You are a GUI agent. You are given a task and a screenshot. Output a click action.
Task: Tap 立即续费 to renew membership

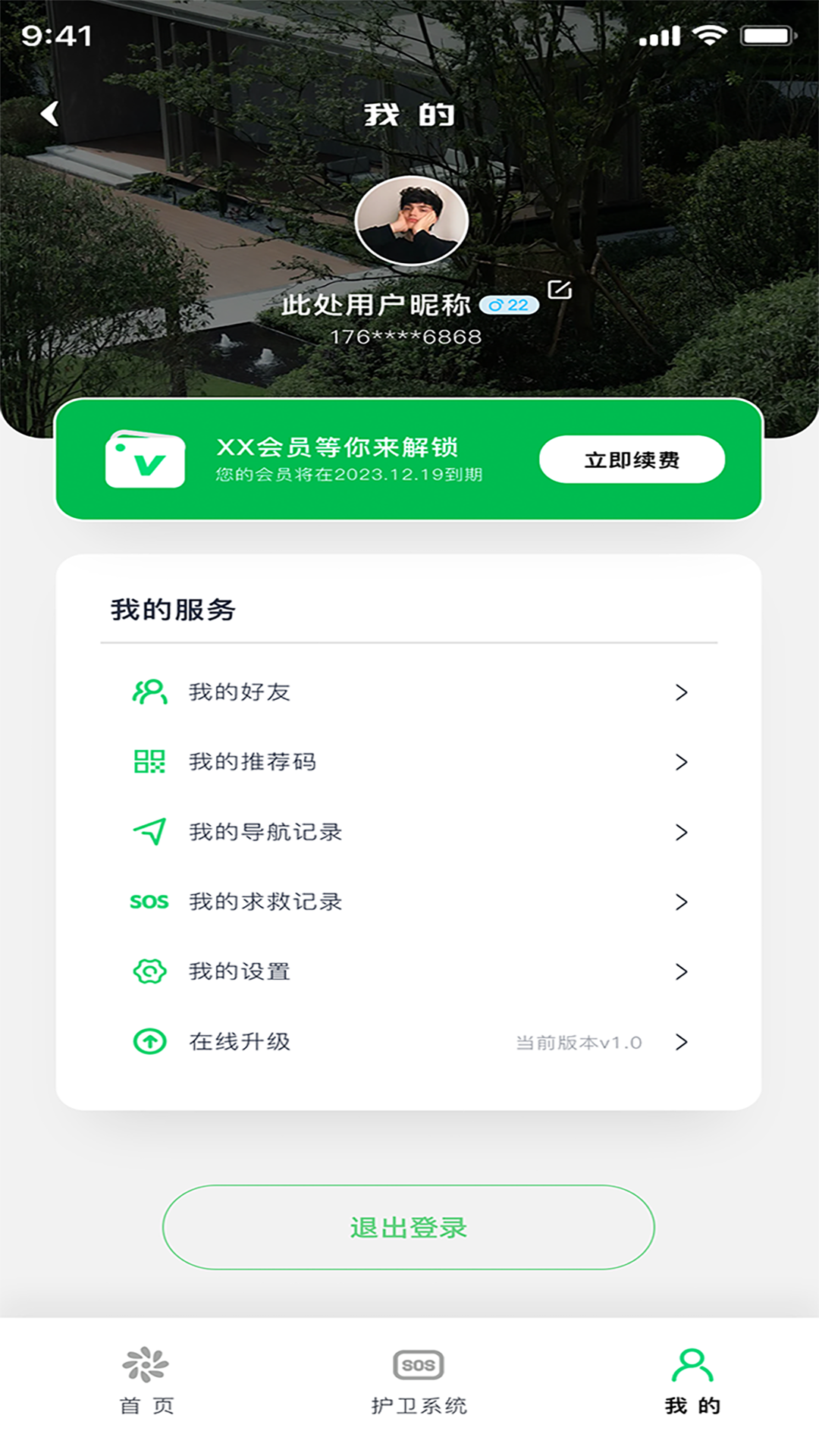pos(632,460)
